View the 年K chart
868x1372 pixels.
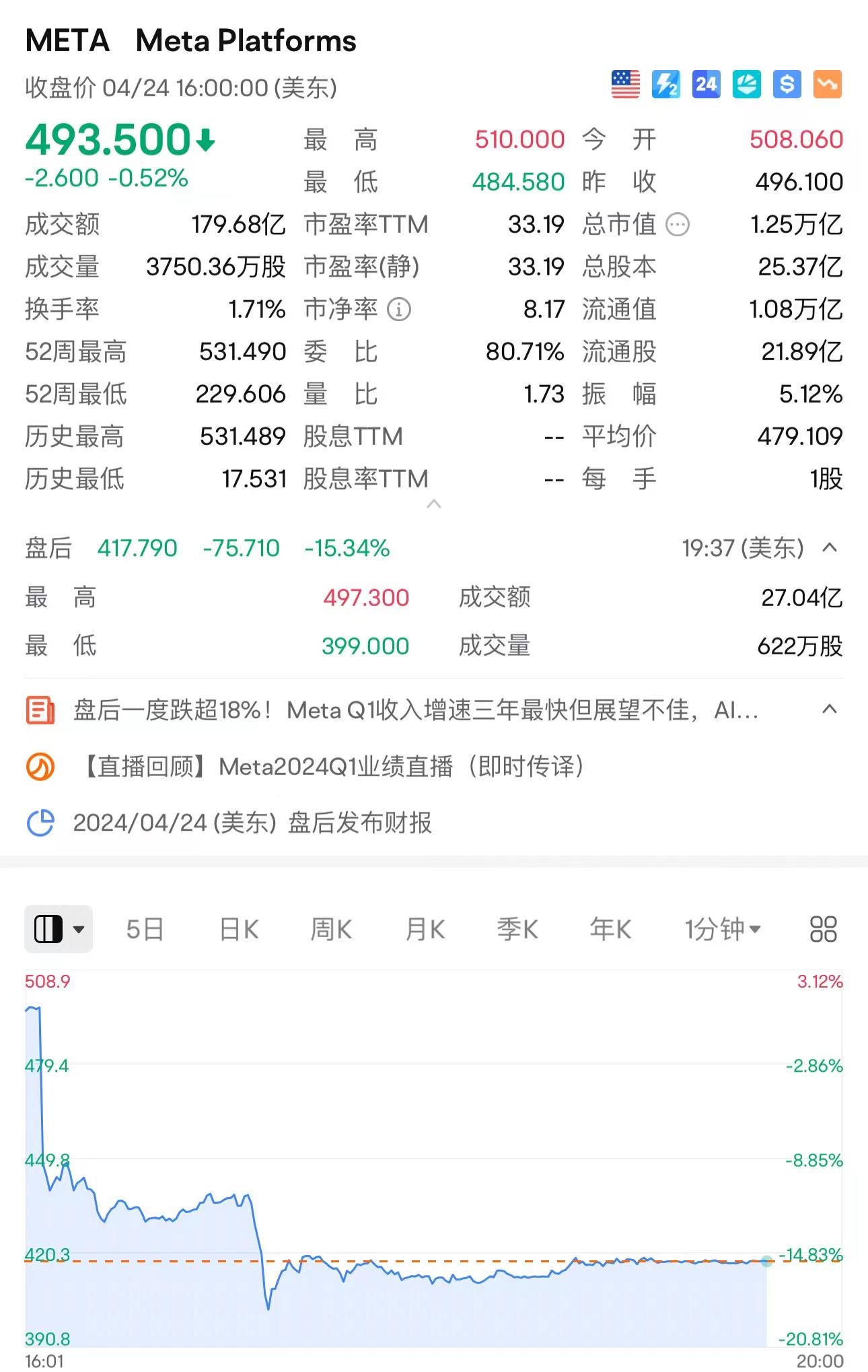(610, 929)
